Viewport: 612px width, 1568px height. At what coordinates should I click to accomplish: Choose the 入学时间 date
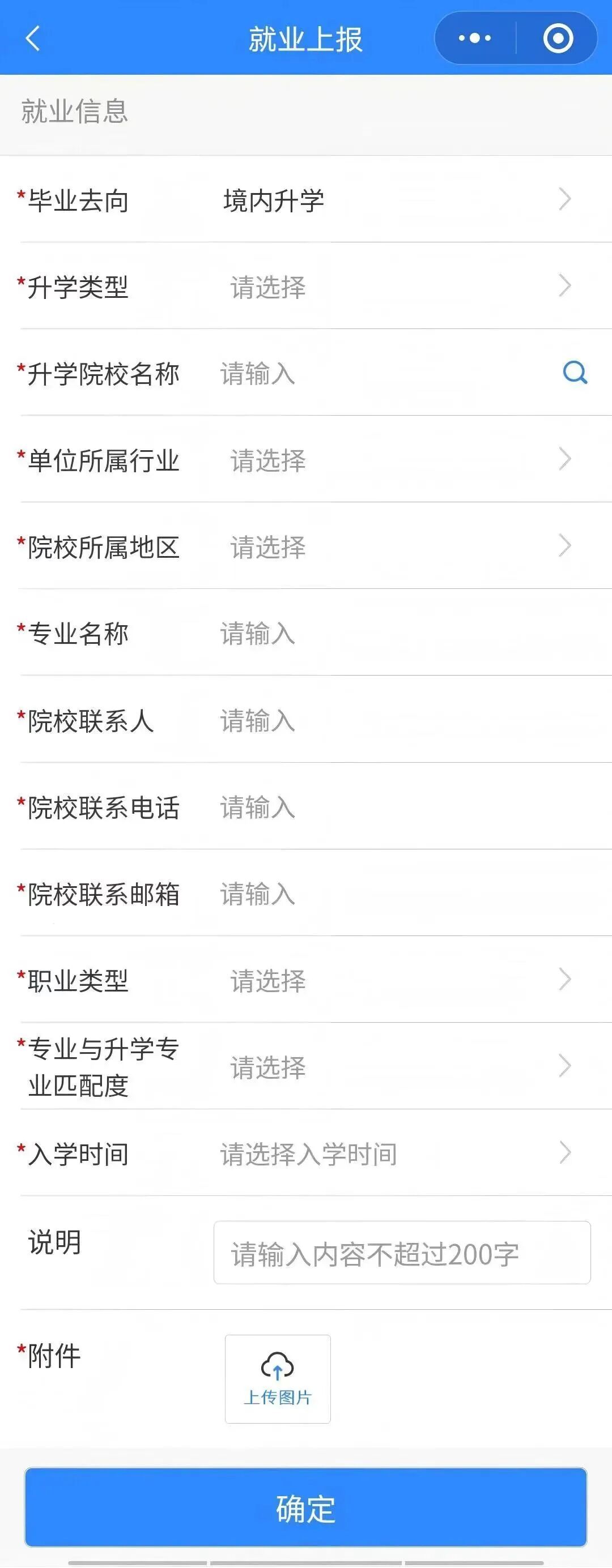(x=390, y=1154)
